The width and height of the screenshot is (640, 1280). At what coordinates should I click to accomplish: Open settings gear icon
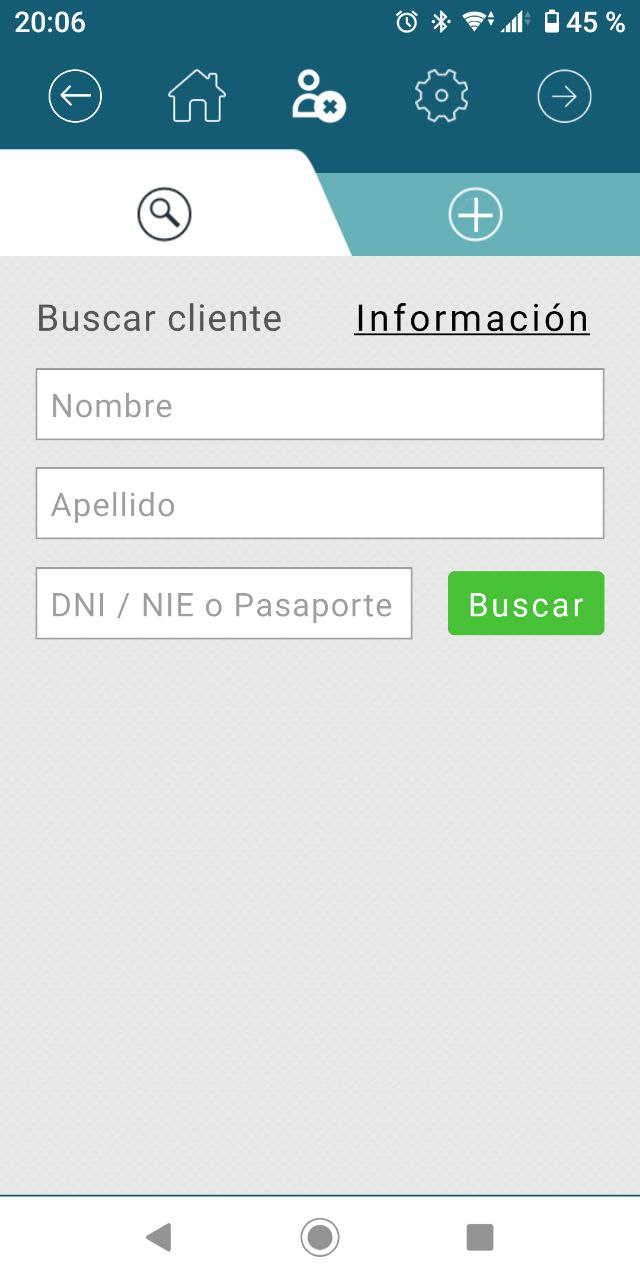[441, 97]
